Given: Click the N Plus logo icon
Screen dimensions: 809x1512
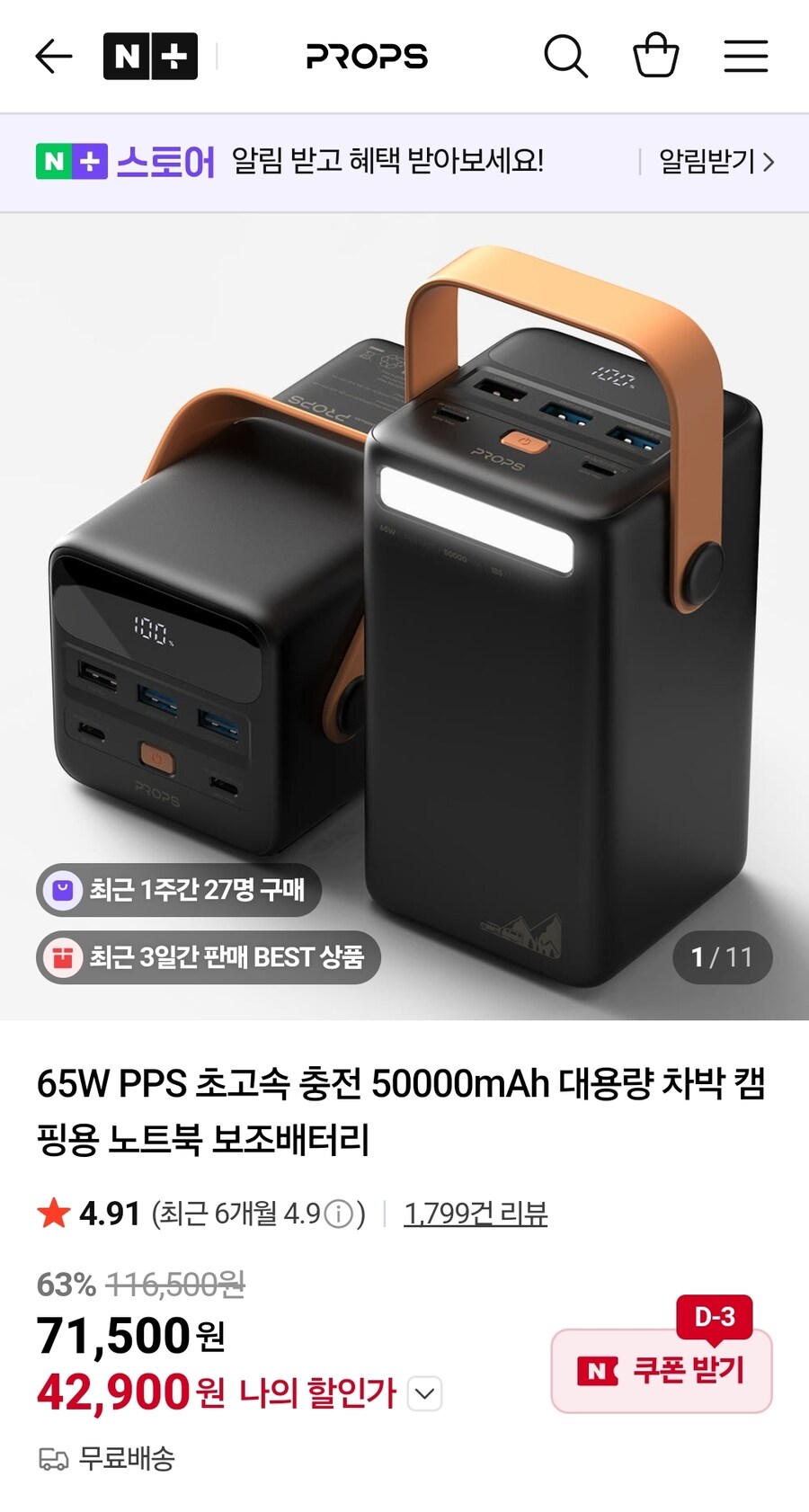Looking at the screenshot, I should [149, 56].
